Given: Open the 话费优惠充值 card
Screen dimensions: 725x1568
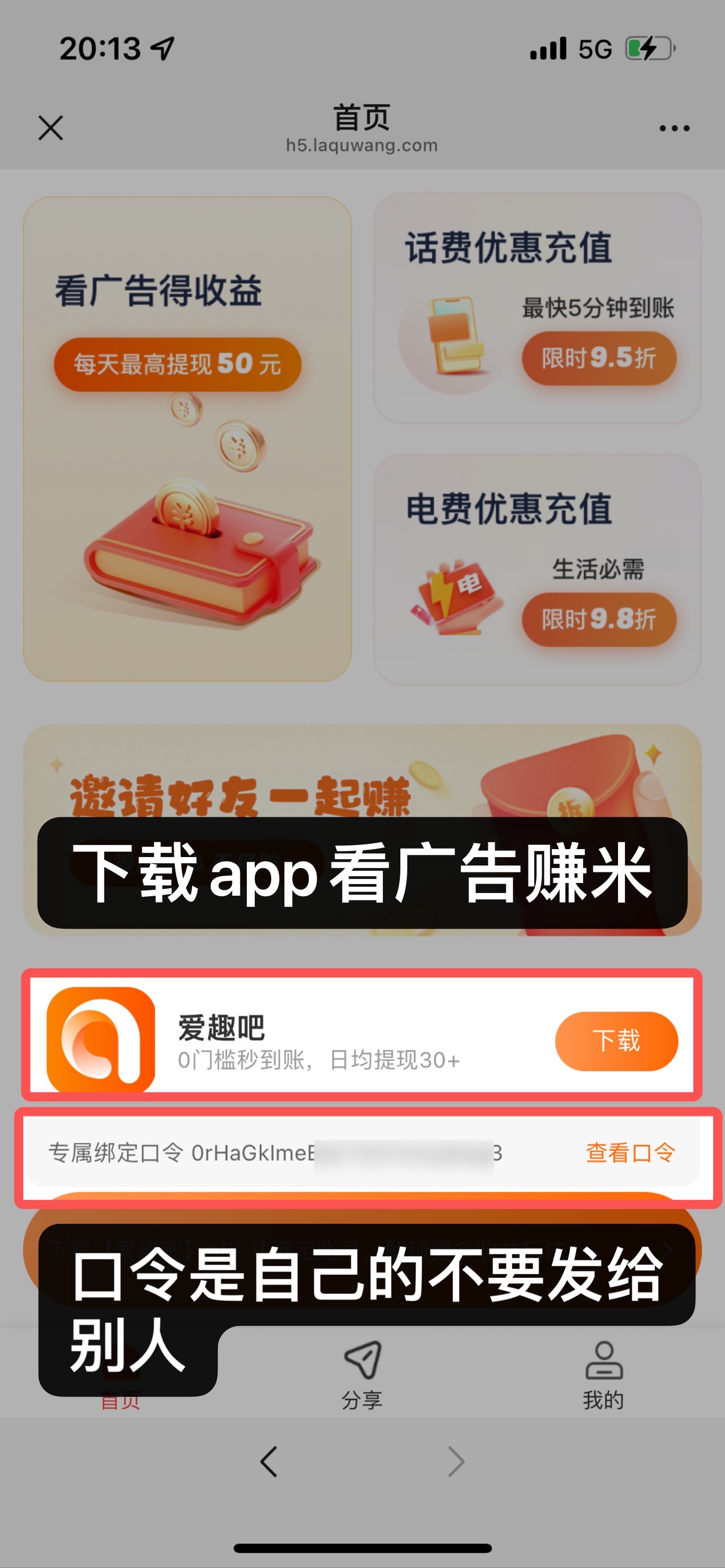Looking at the screenshot, I should (x=538, y=308).
